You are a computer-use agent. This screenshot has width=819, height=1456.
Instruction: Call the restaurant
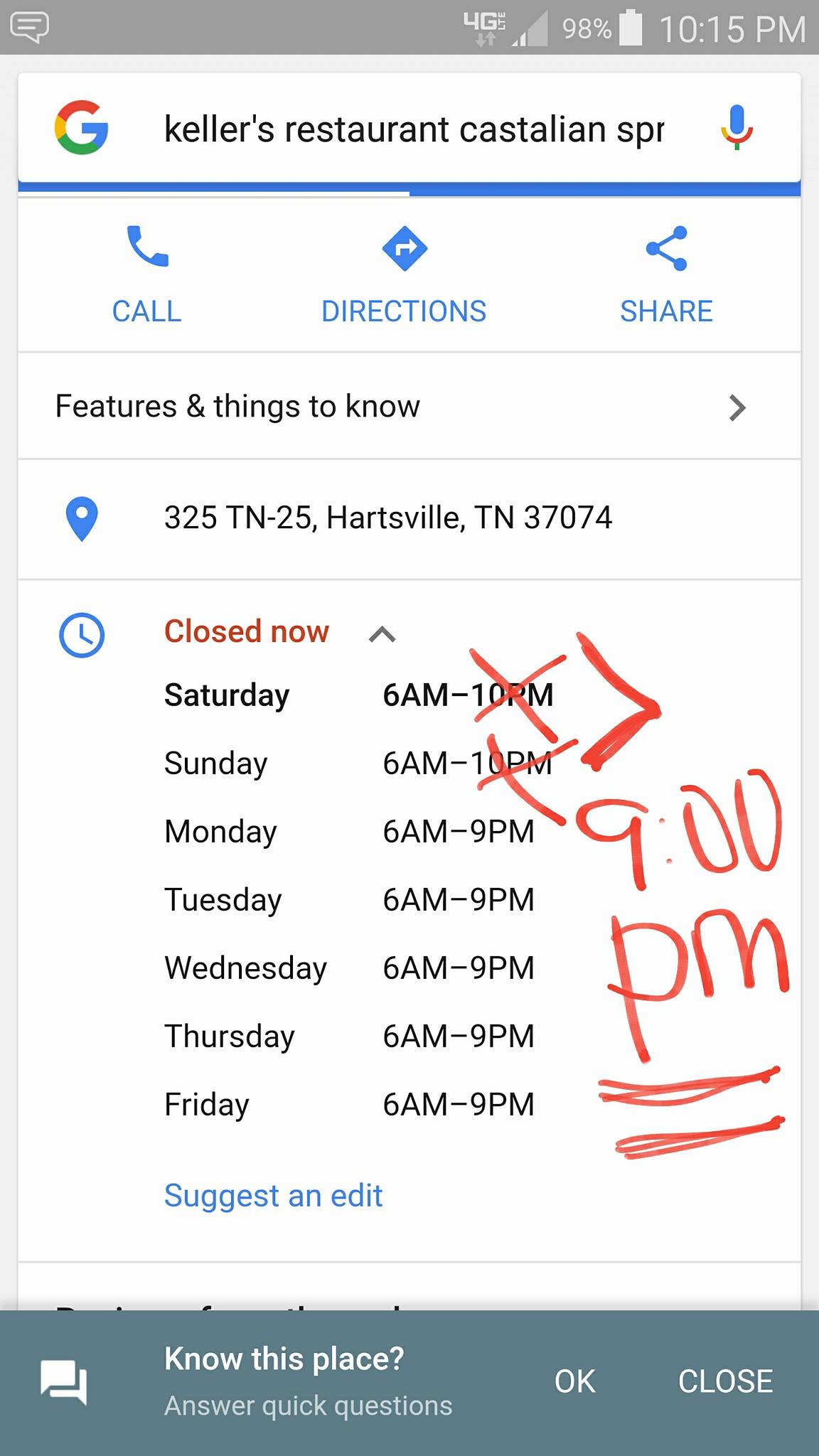pos(147,275)
